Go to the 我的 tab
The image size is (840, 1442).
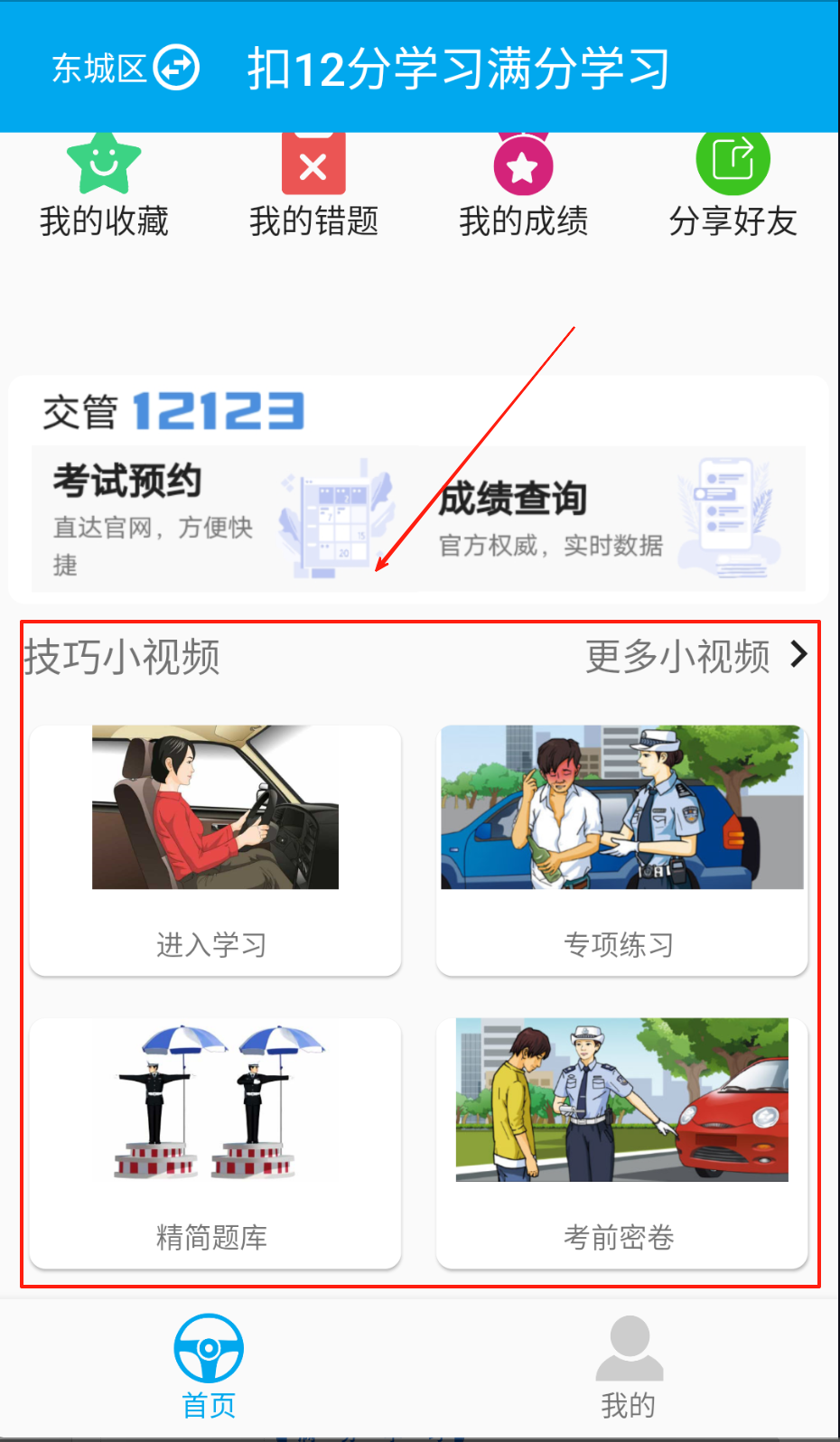pos(629,1366)
